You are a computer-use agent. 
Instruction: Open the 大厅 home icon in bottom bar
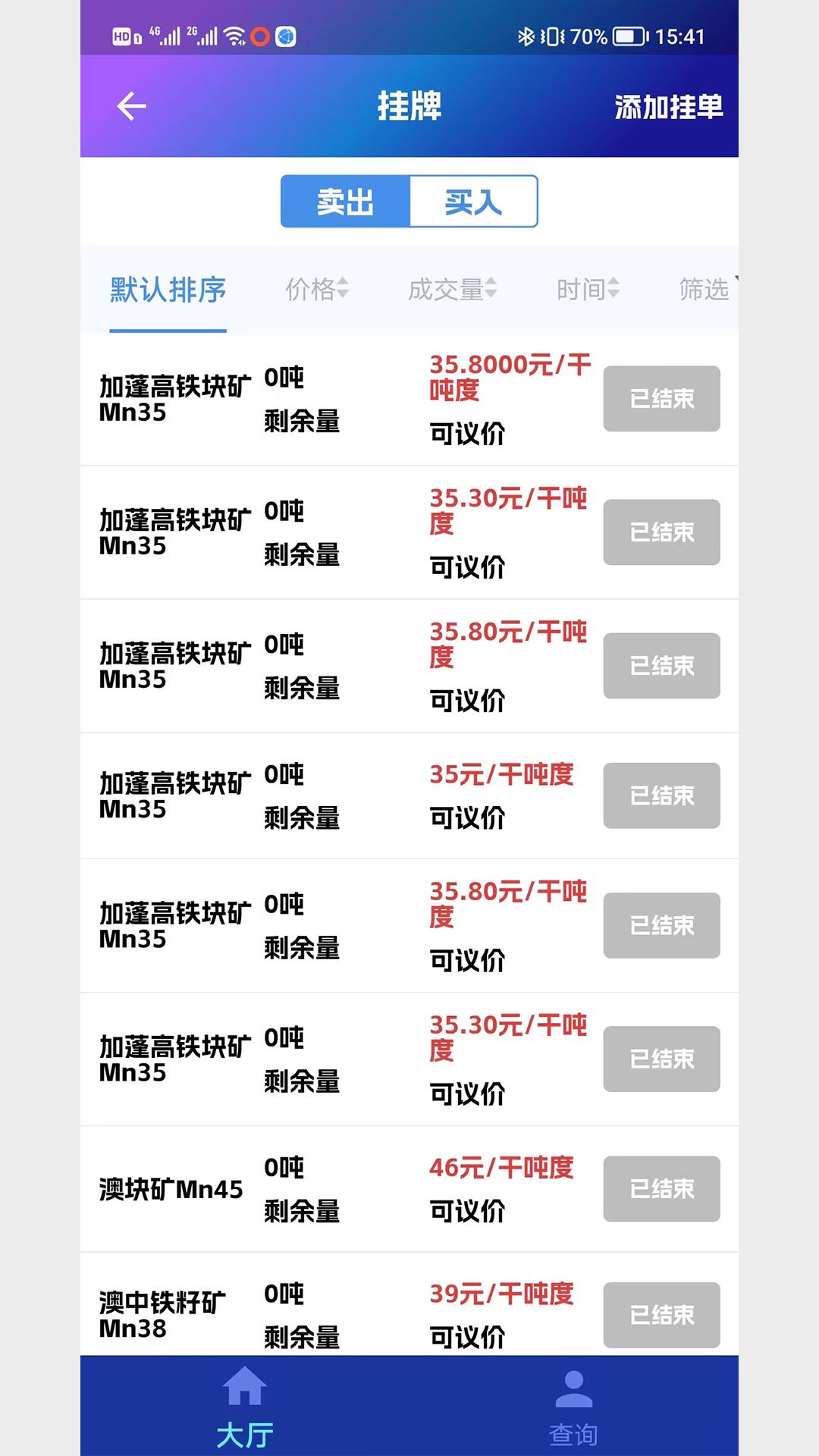(x=244, y=1386)
